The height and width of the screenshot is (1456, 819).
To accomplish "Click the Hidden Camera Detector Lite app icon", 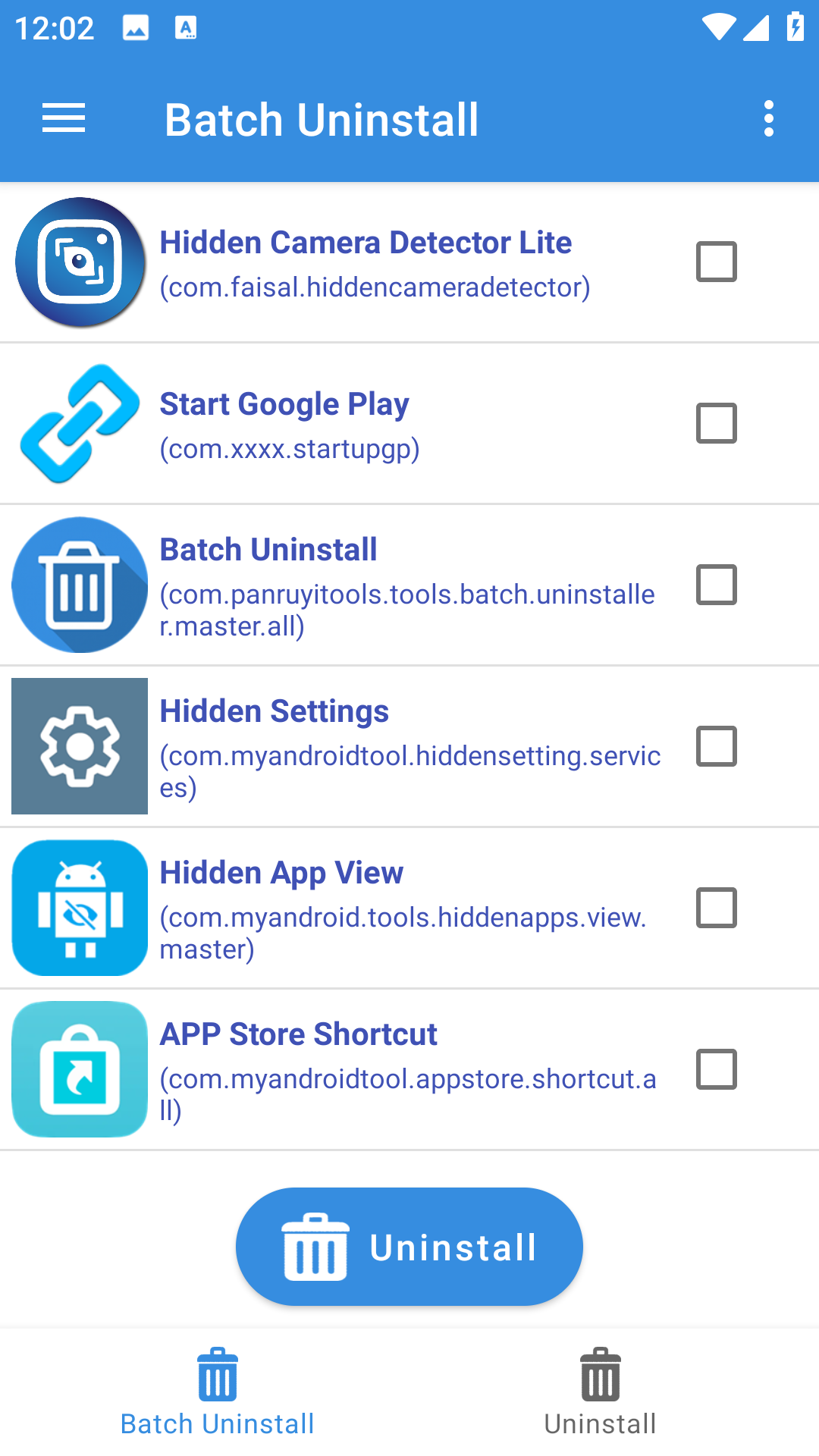I will pos(79,263).
